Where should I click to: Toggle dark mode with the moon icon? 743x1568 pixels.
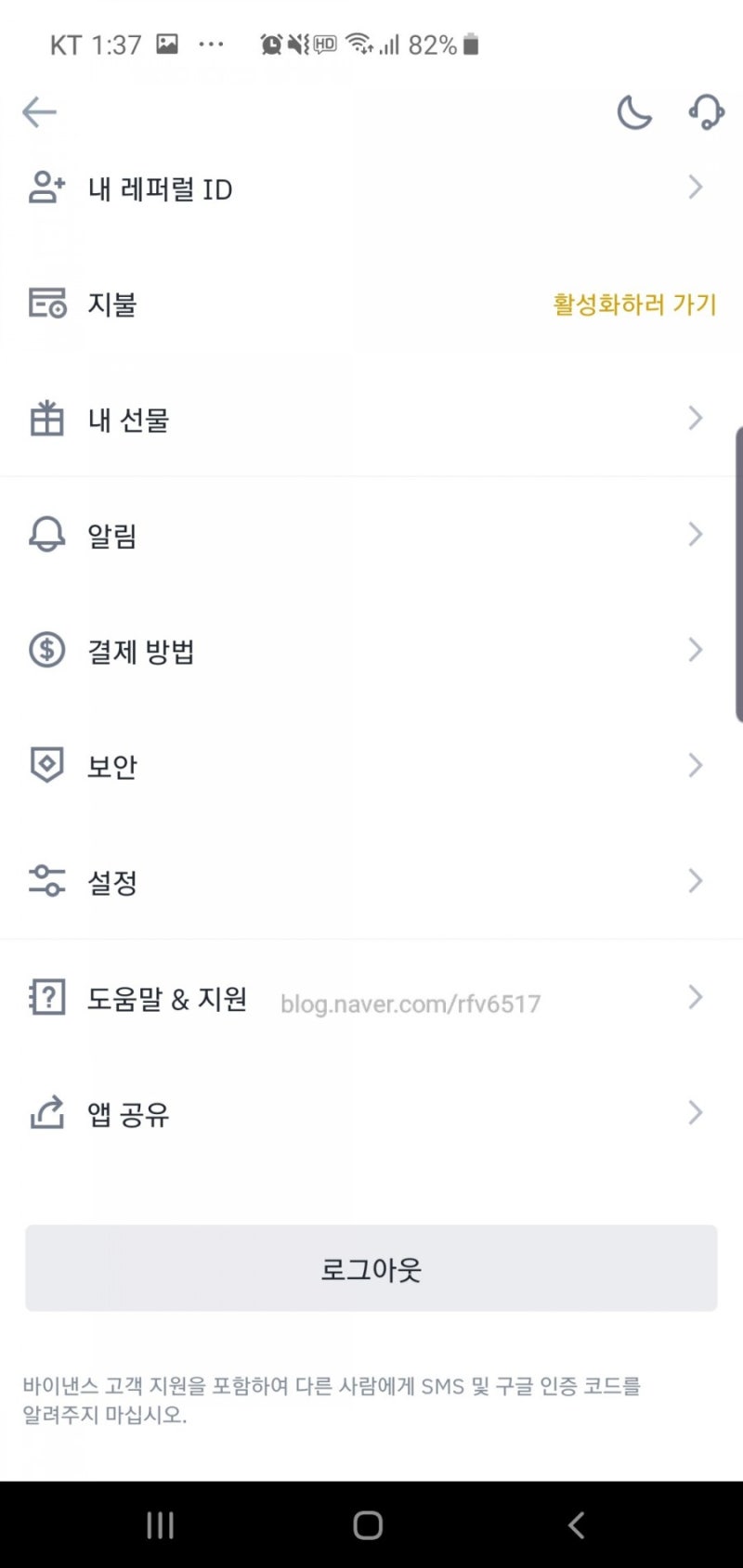633,111
